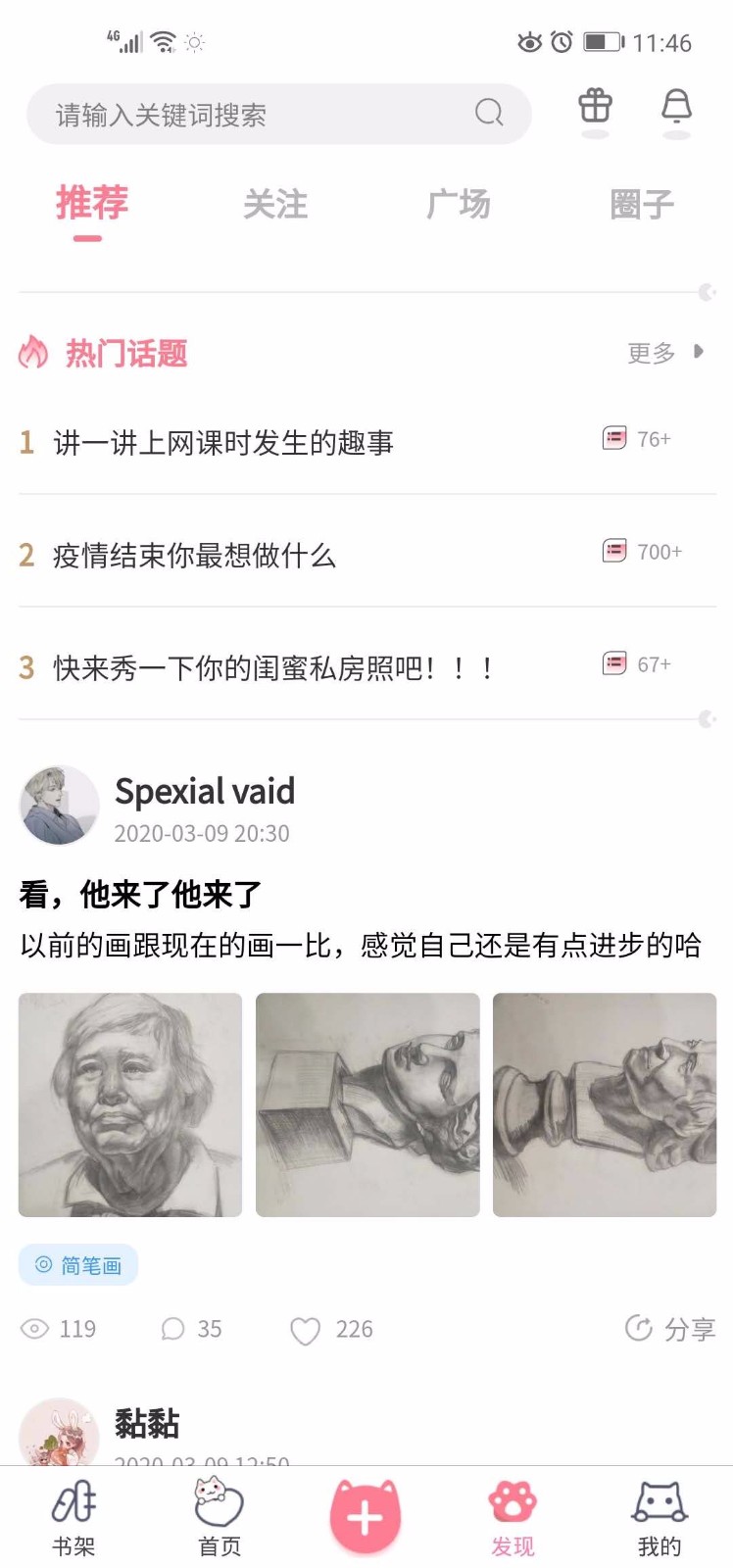
Task: Tap the flame icon beside 热门话题
Action: click(36, 352)
